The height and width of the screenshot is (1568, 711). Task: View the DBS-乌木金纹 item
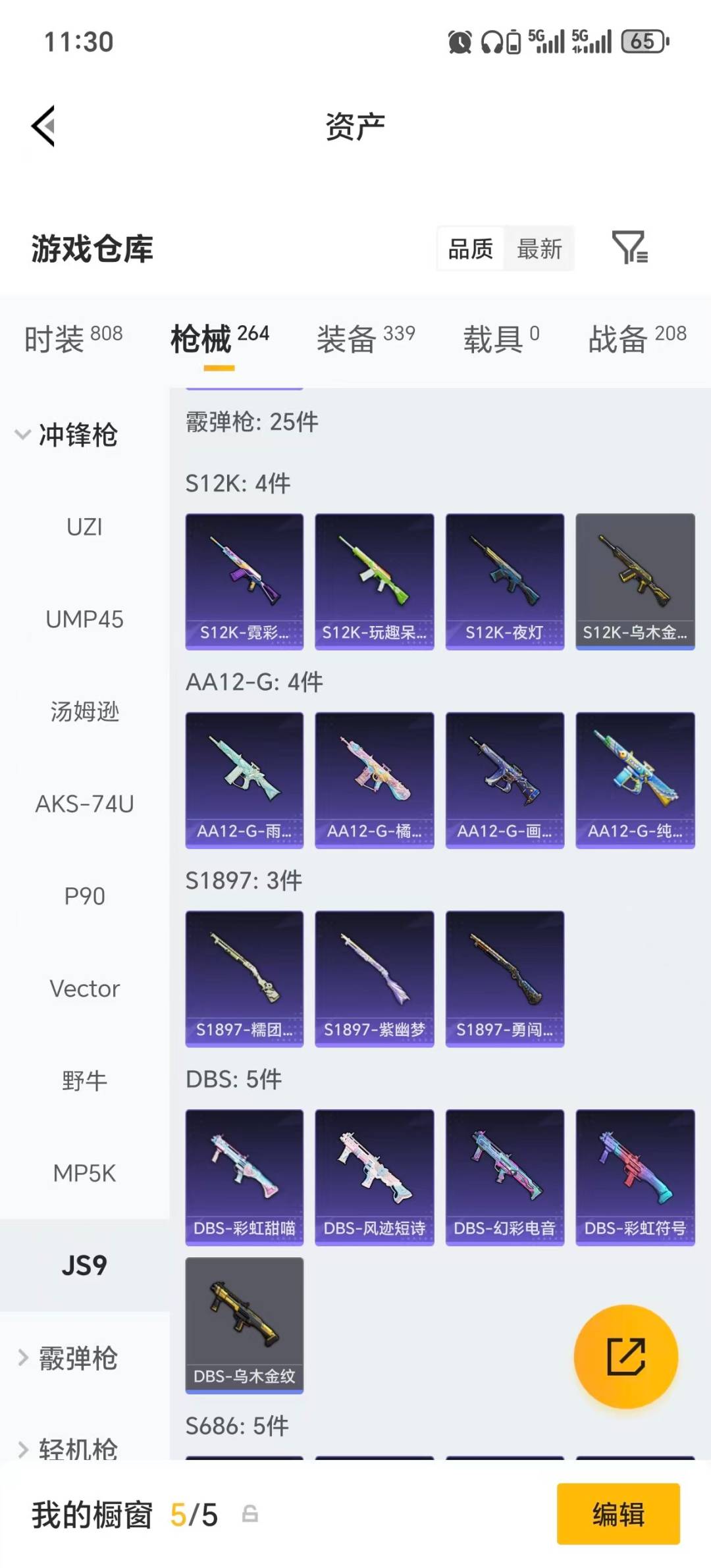244,1323
